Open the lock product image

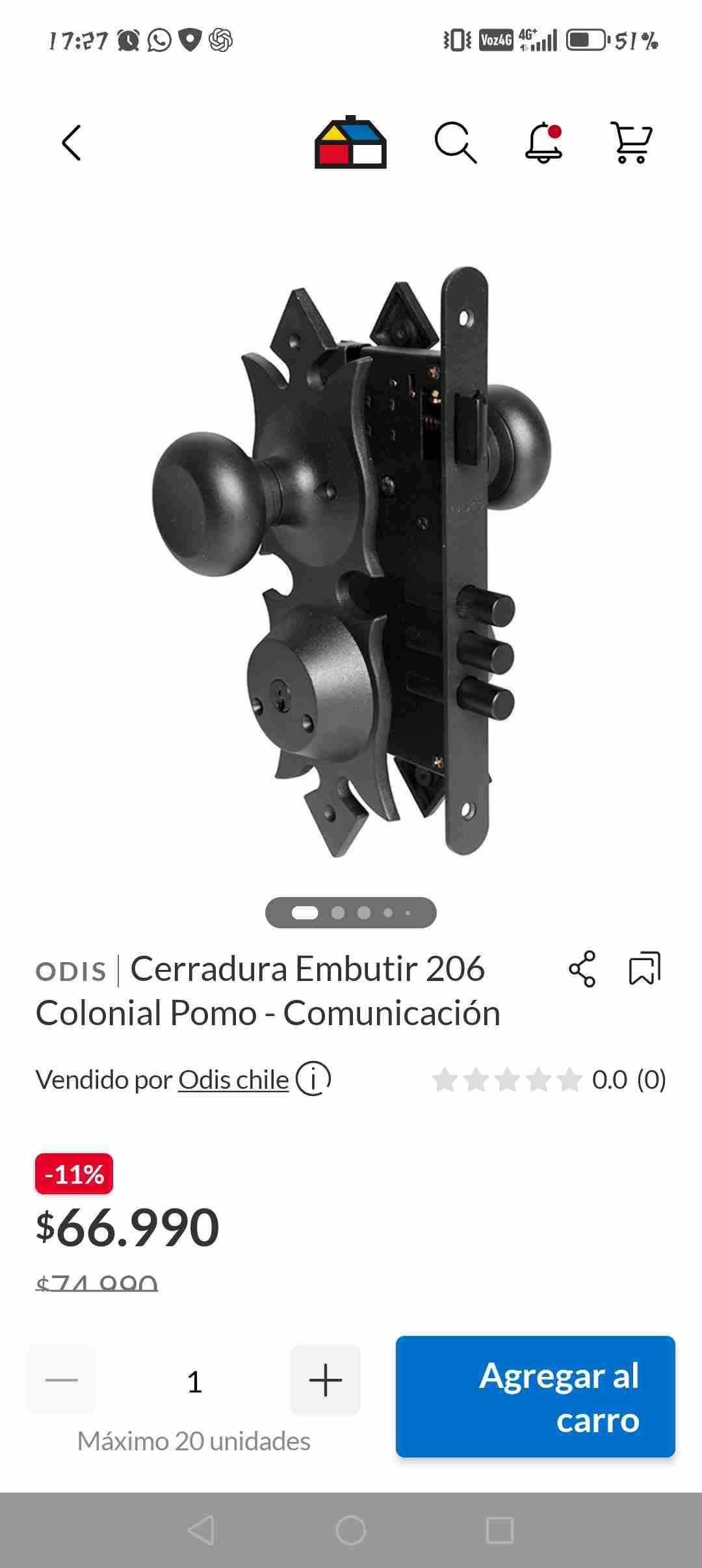coord(351,559)
